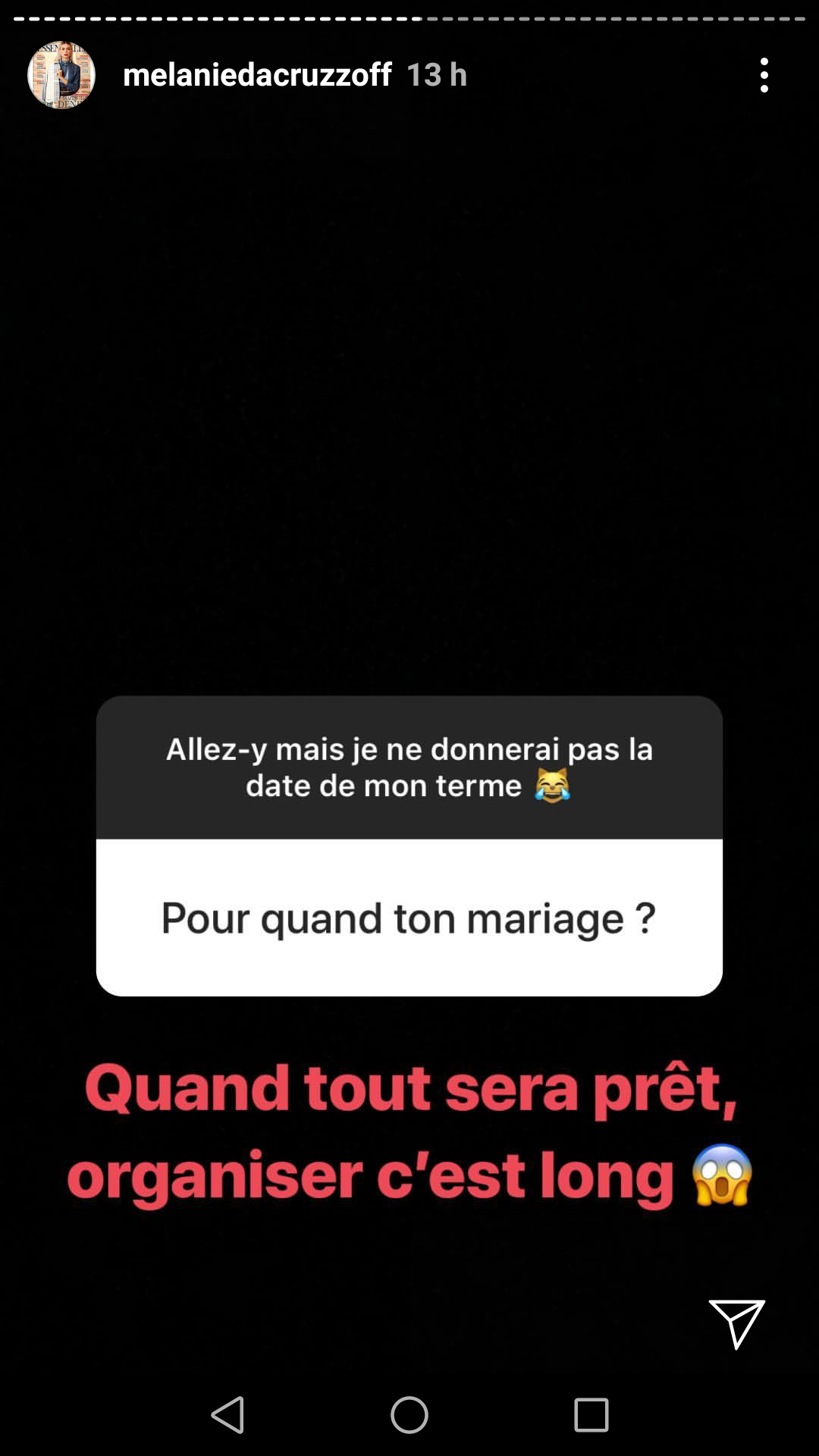
Task: Tap the melaniedacruzzoff username
Action: [257, 75]
